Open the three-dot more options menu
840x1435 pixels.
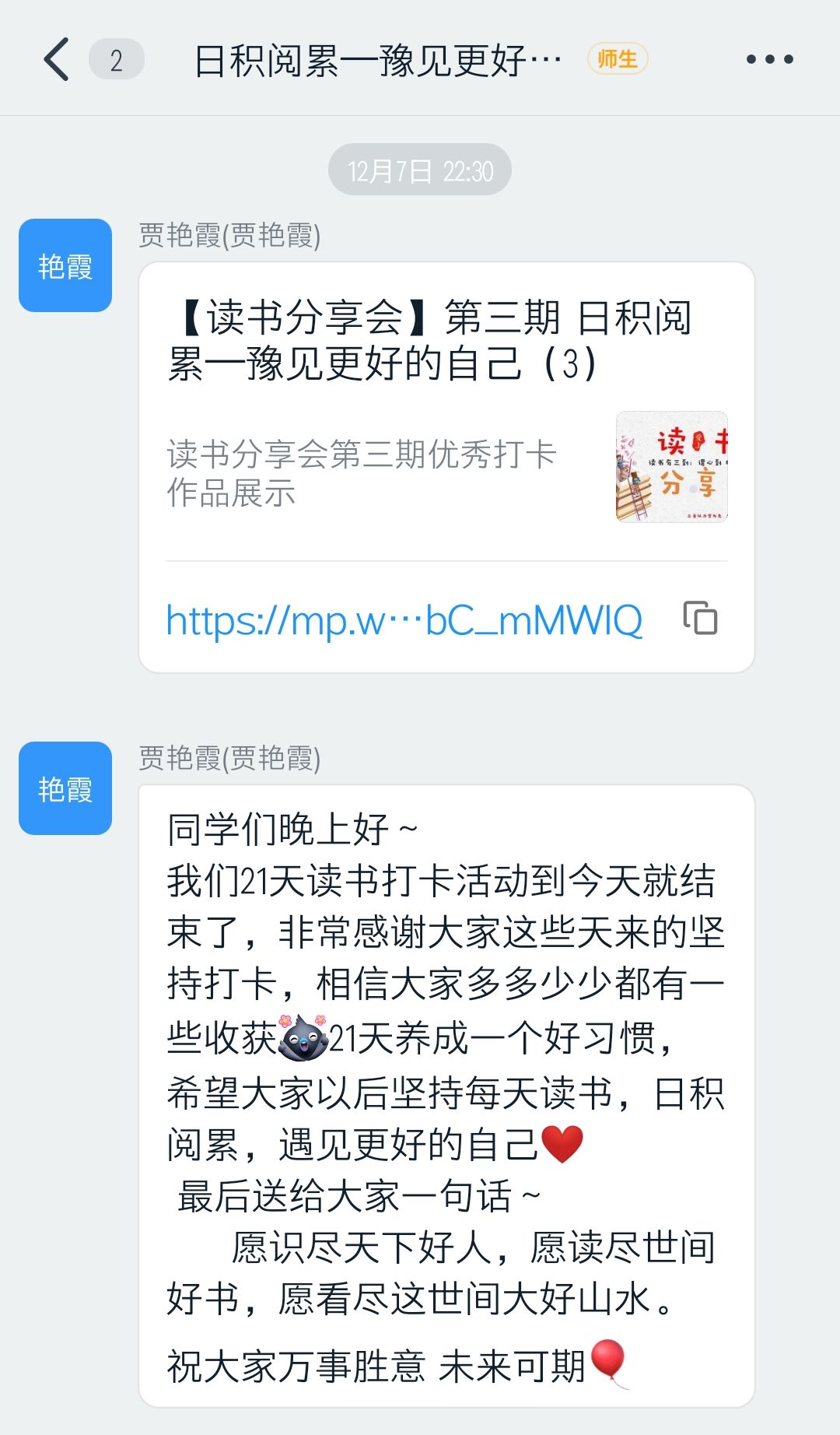769,59
